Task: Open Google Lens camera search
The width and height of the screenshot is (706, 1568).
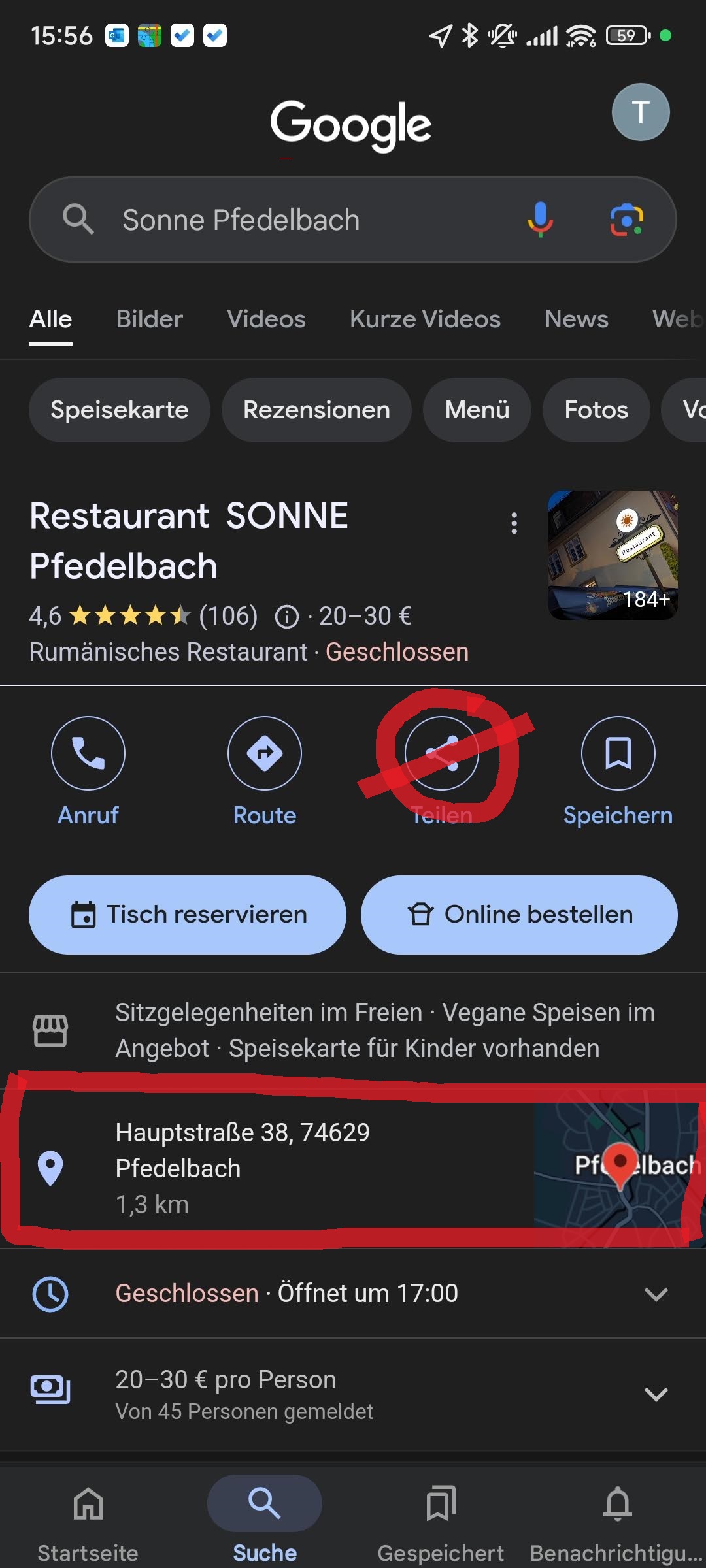Action: 626,220
